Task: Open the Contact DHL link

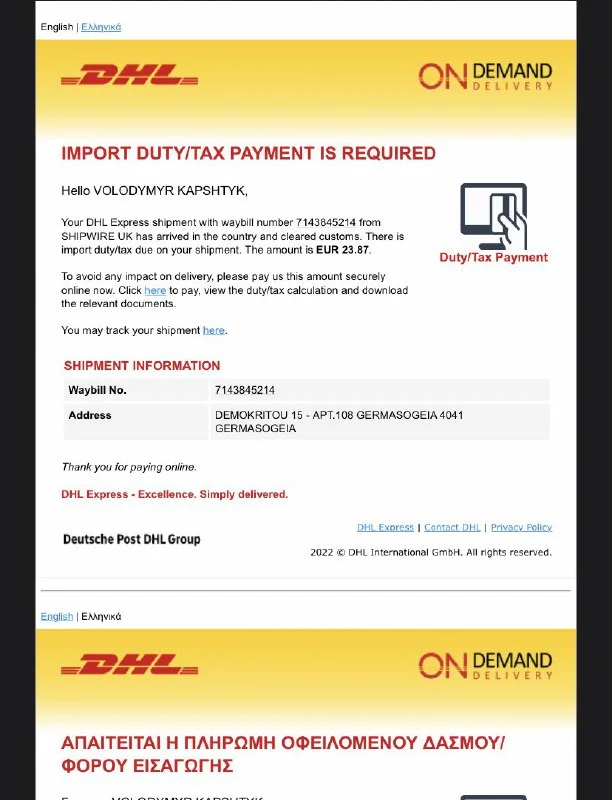Action: click(x=452, y=527)
